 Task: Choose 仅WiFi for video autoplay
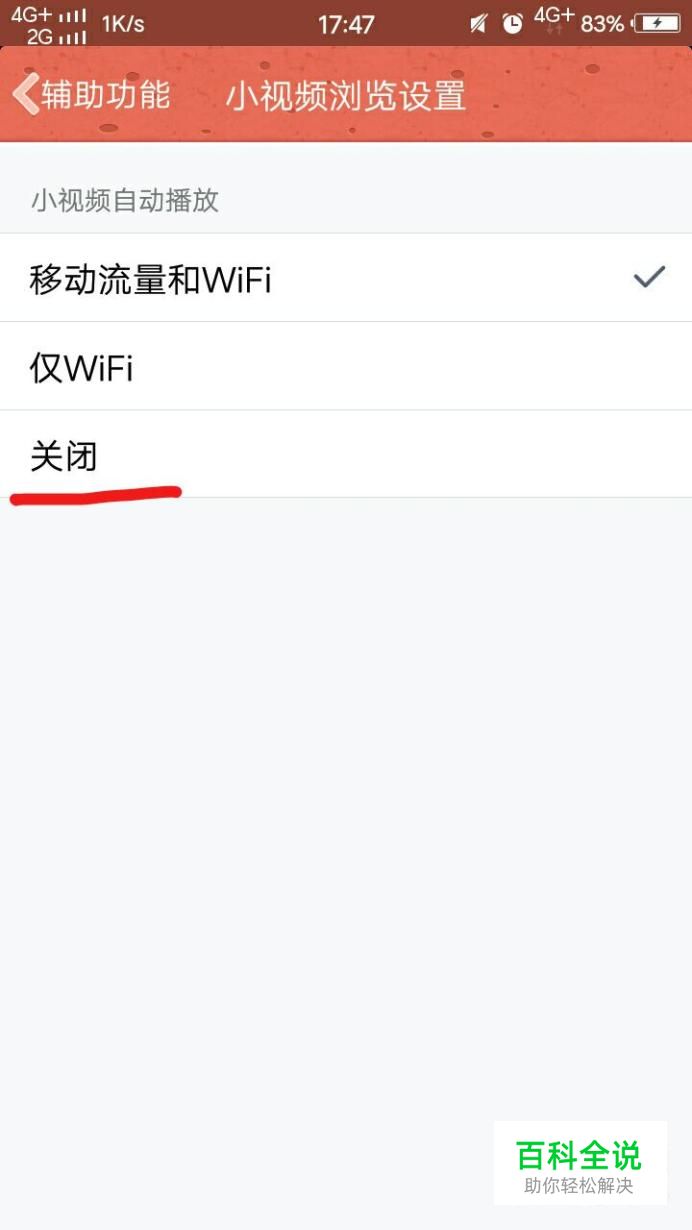346,366
